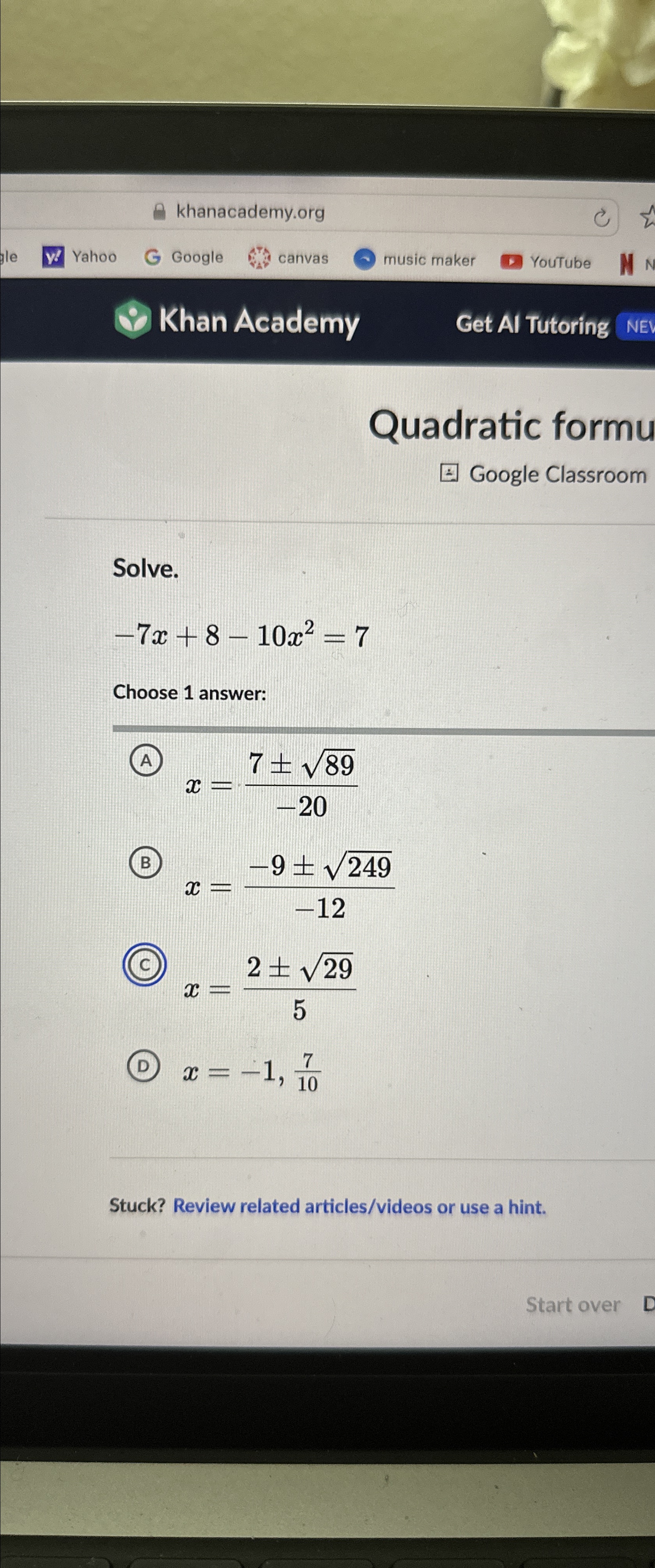Screen dimensions: 655x1568
Task: Go to the Khan Academy home logo
Action: coord(237,320)
